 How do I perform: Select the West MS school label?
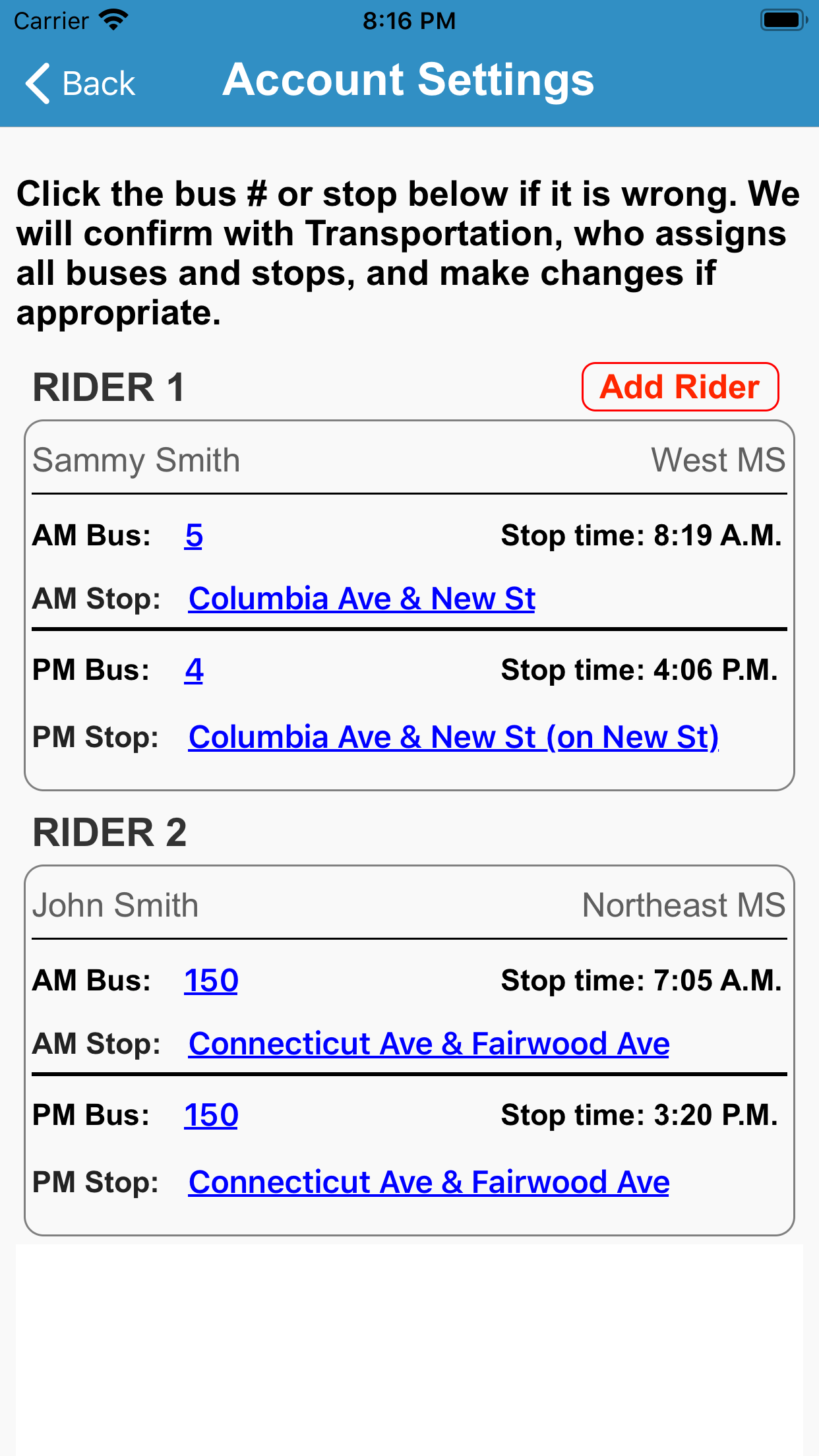[x=717, y=460]
